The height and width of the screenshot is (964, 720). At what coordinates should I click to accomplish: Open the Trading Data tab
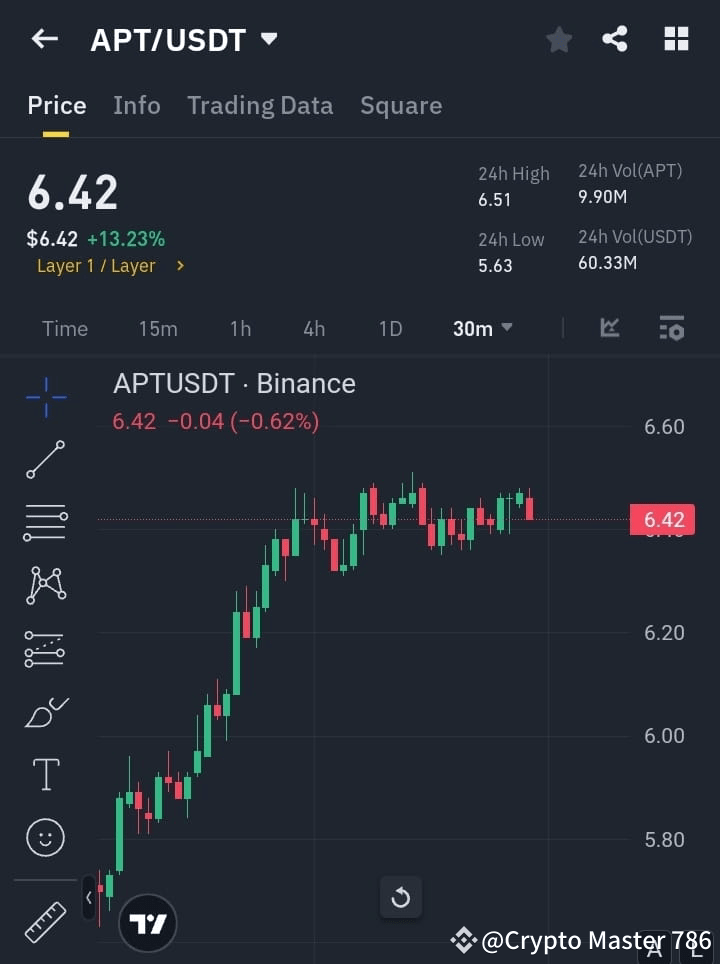260,105
